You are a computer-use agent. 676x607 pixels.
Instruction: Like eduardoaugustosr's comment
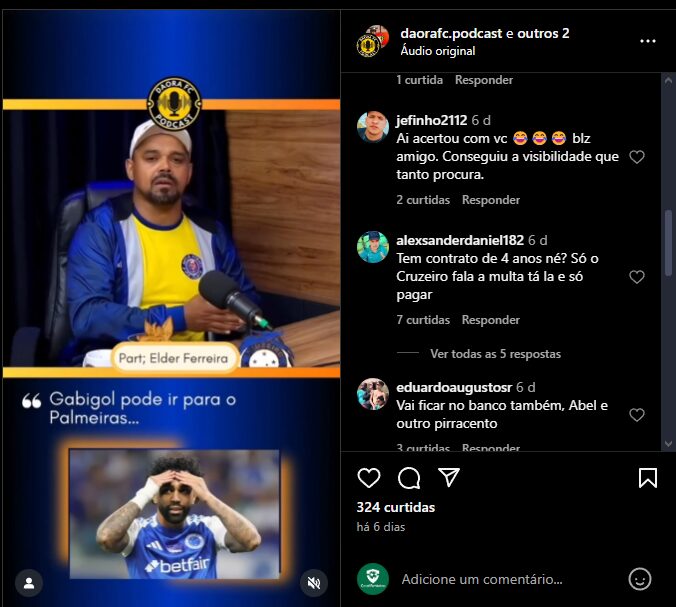pyautogui.click(x=637, y=414)
